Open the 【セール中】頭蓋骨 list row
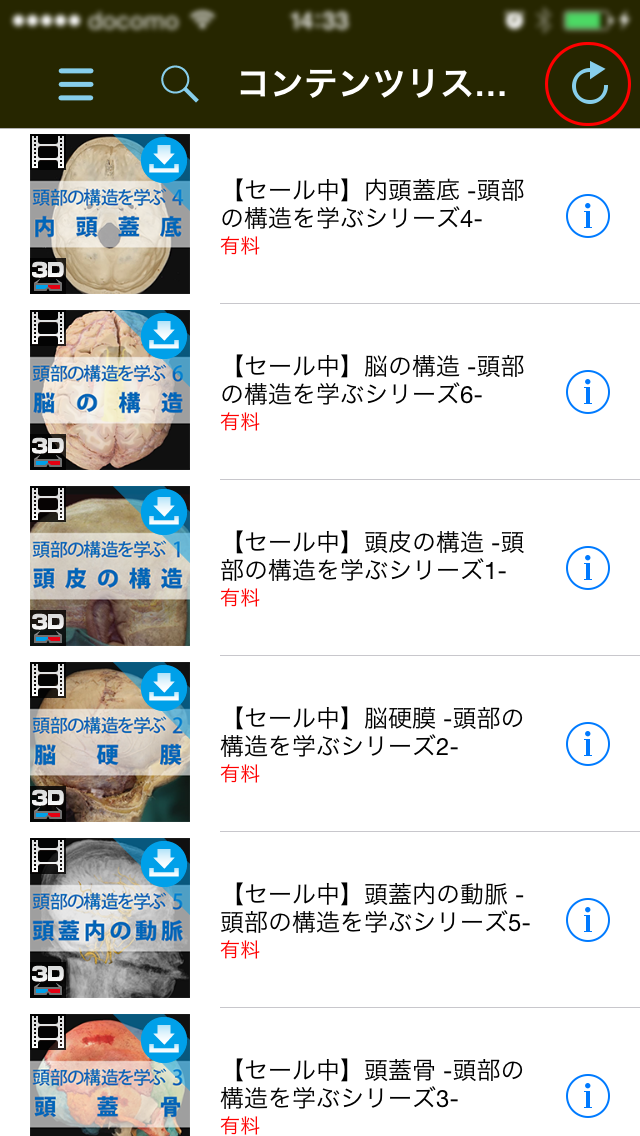Screen dimensions: 640x1136 point(375,1083)
